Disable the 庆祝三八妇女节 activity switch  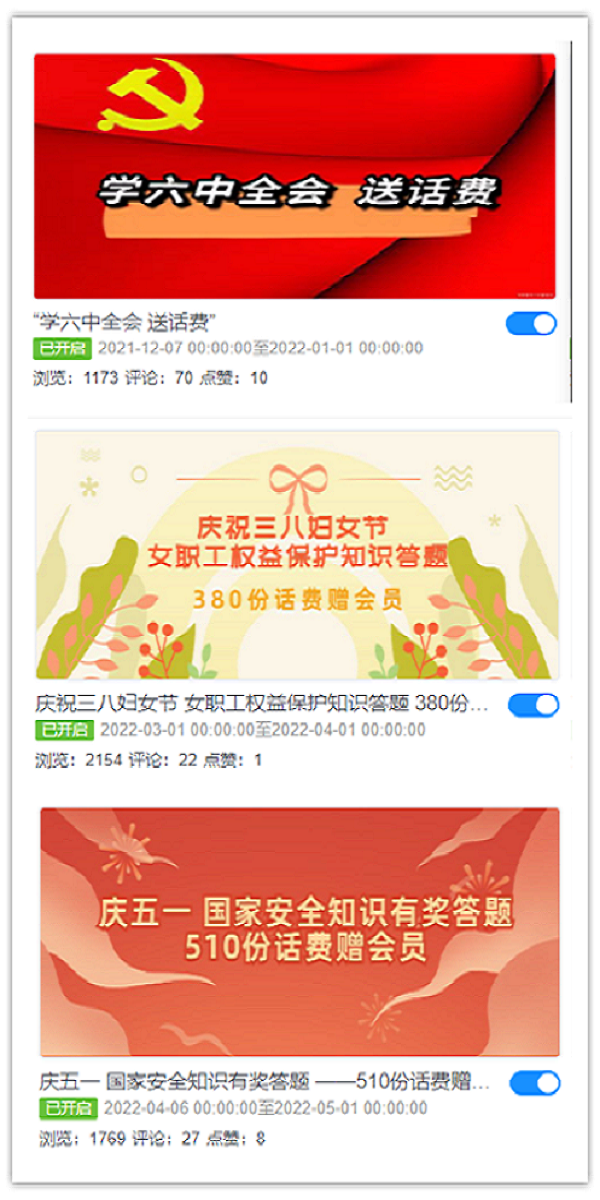point(533,705)
